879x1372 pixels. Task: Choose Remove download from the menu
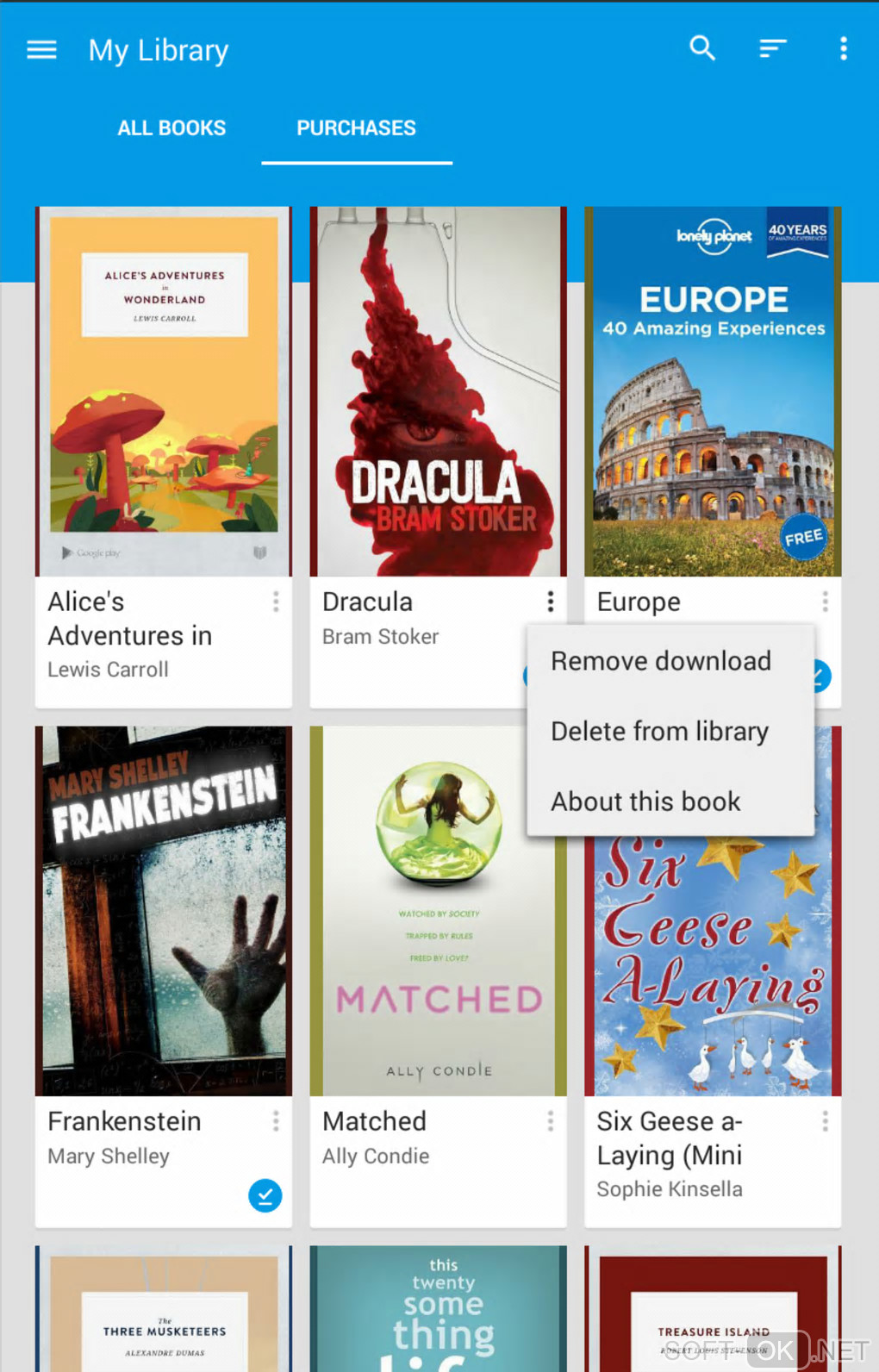click(661, 661)
